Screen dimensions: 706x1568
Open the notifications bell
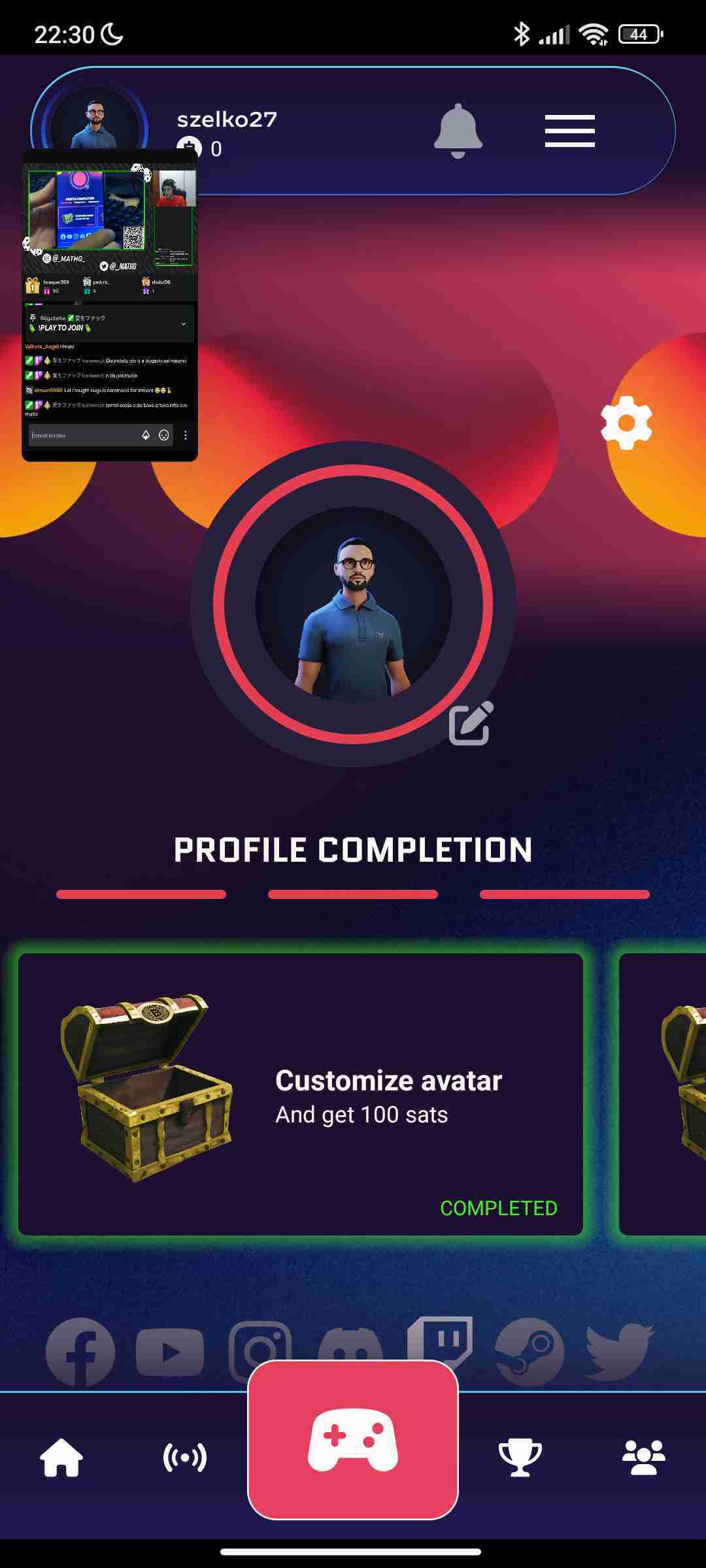[458, 131]
